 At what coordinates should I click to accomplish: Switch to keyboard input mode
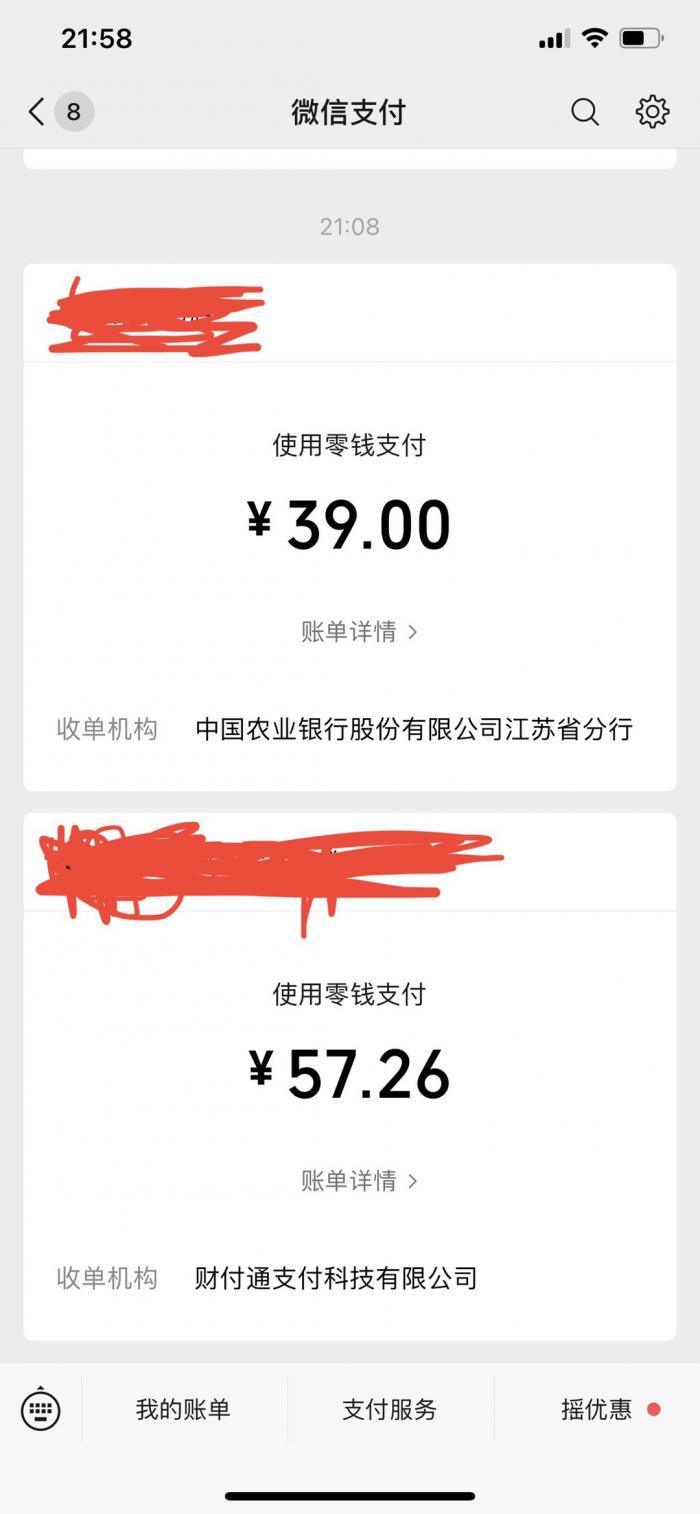[x=41, y=1409]
